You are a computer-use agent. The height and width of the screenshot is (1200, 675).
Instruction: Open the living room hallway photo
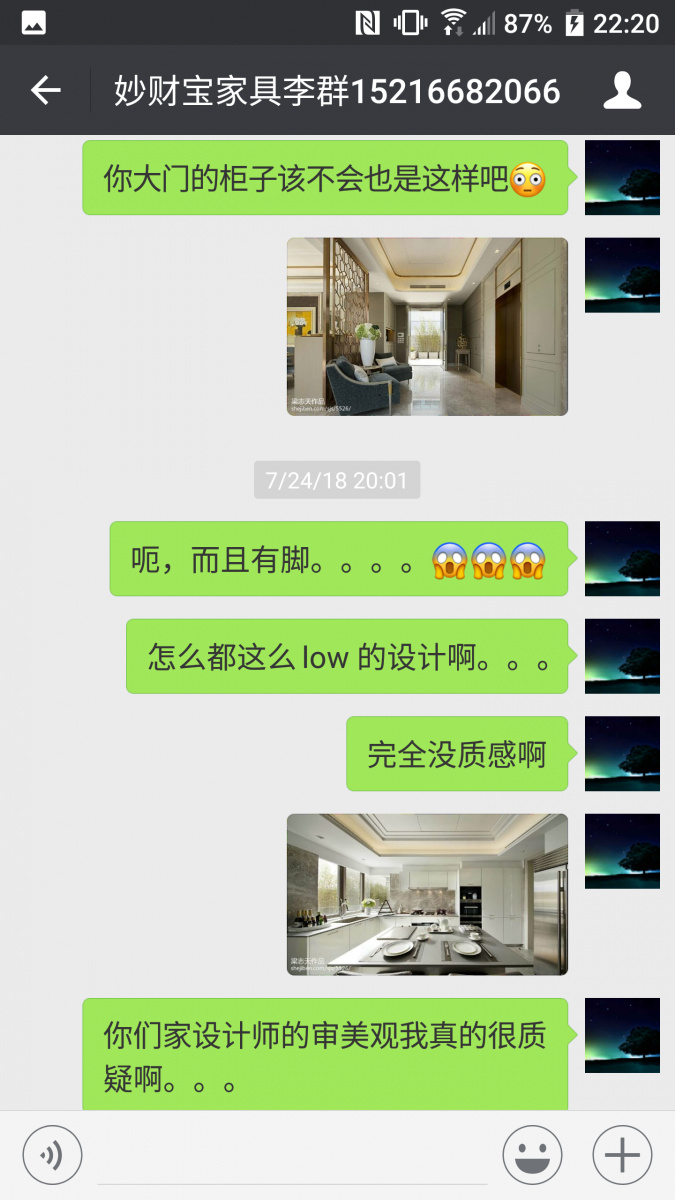427,326
